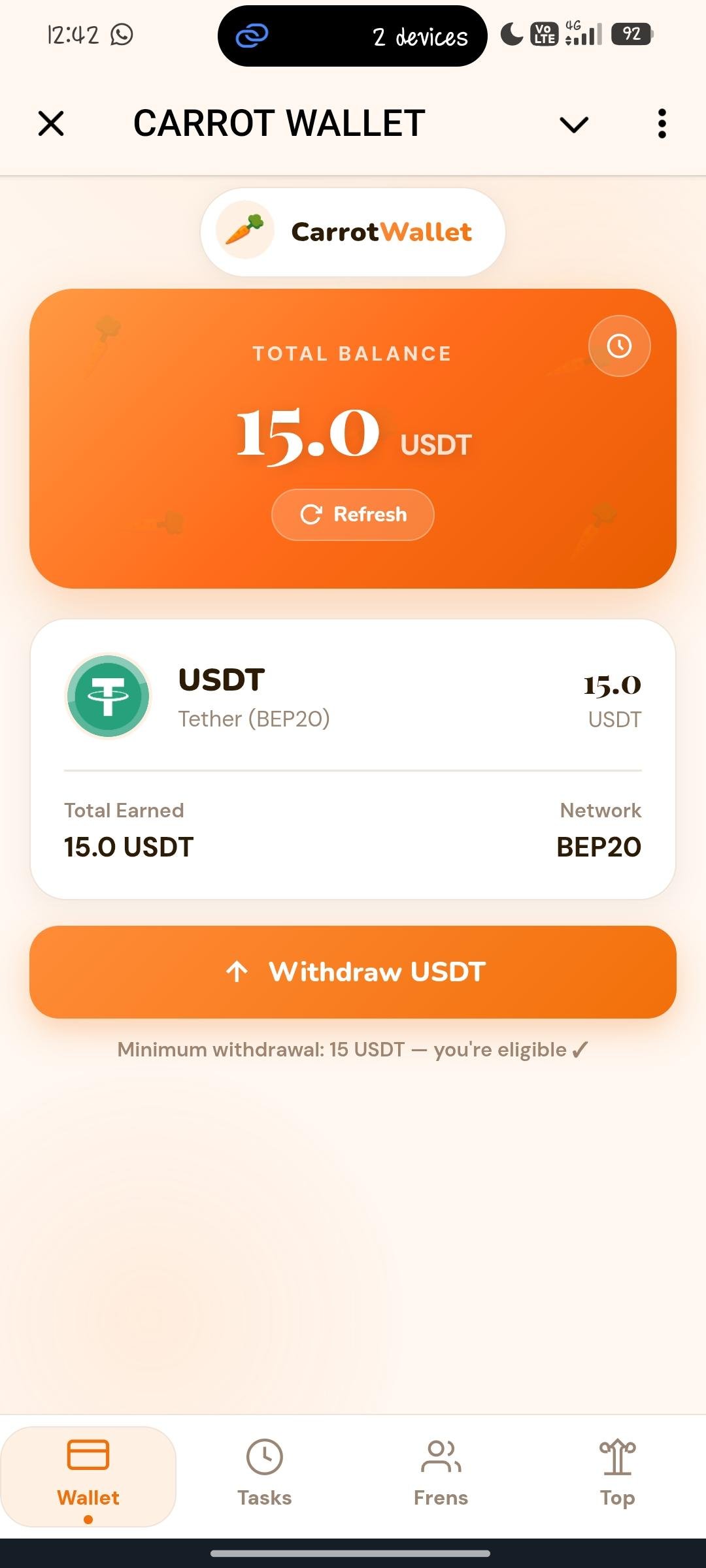Image resolution: width=706 pixels, height=1568 pixels.
Task: Tap the Withdraw USDT button
Action: (353, 972)
